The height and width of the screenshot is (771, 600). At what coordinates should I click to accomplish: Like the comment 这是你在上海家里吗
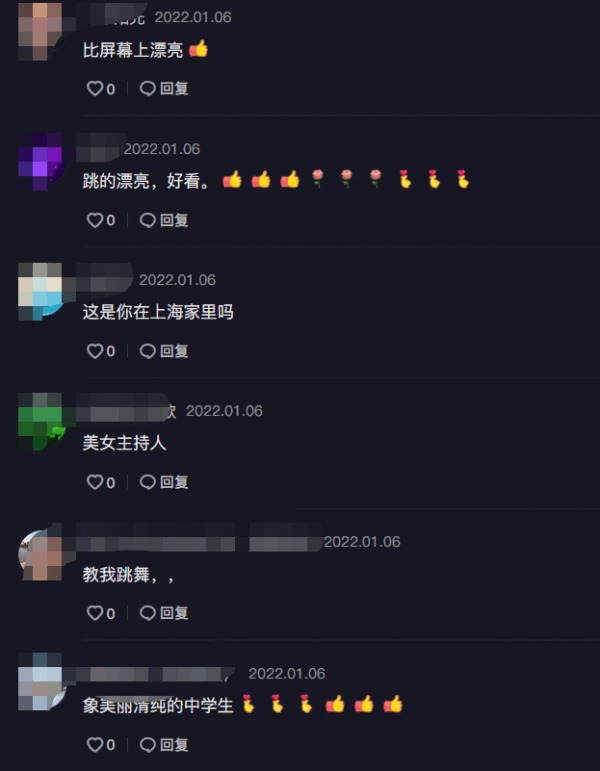[96, 351]
